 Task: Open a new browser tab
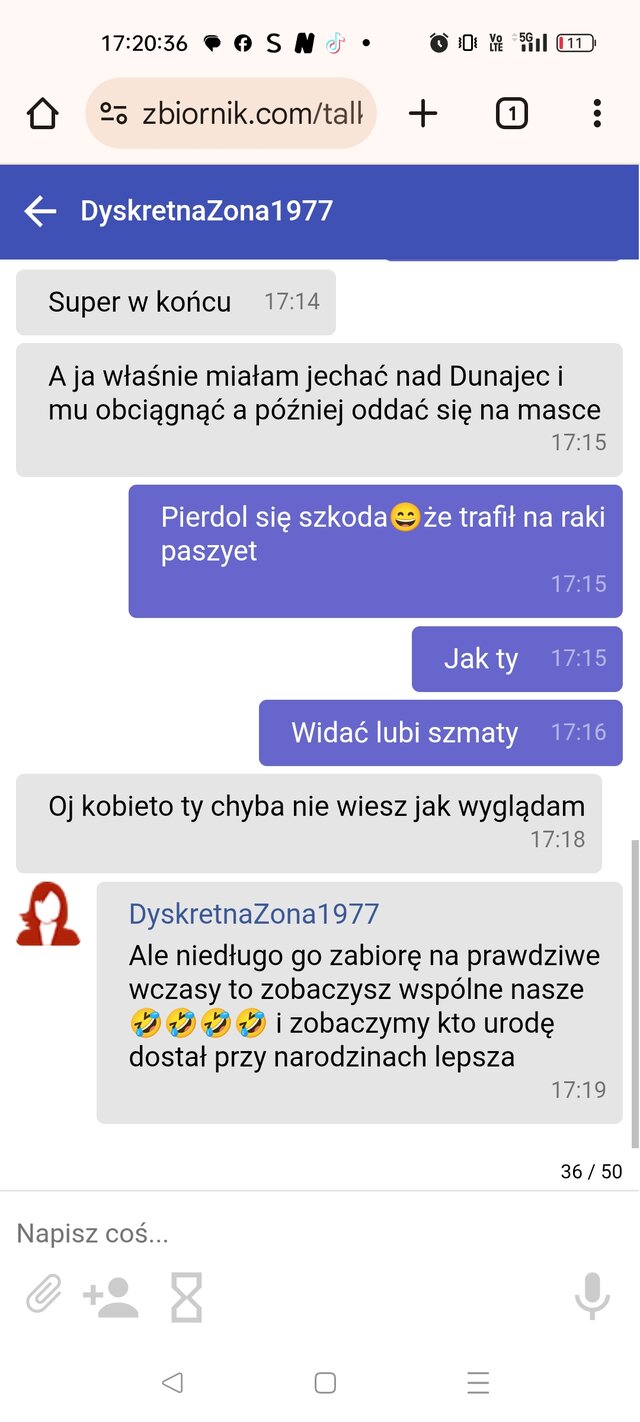point(423,114)
